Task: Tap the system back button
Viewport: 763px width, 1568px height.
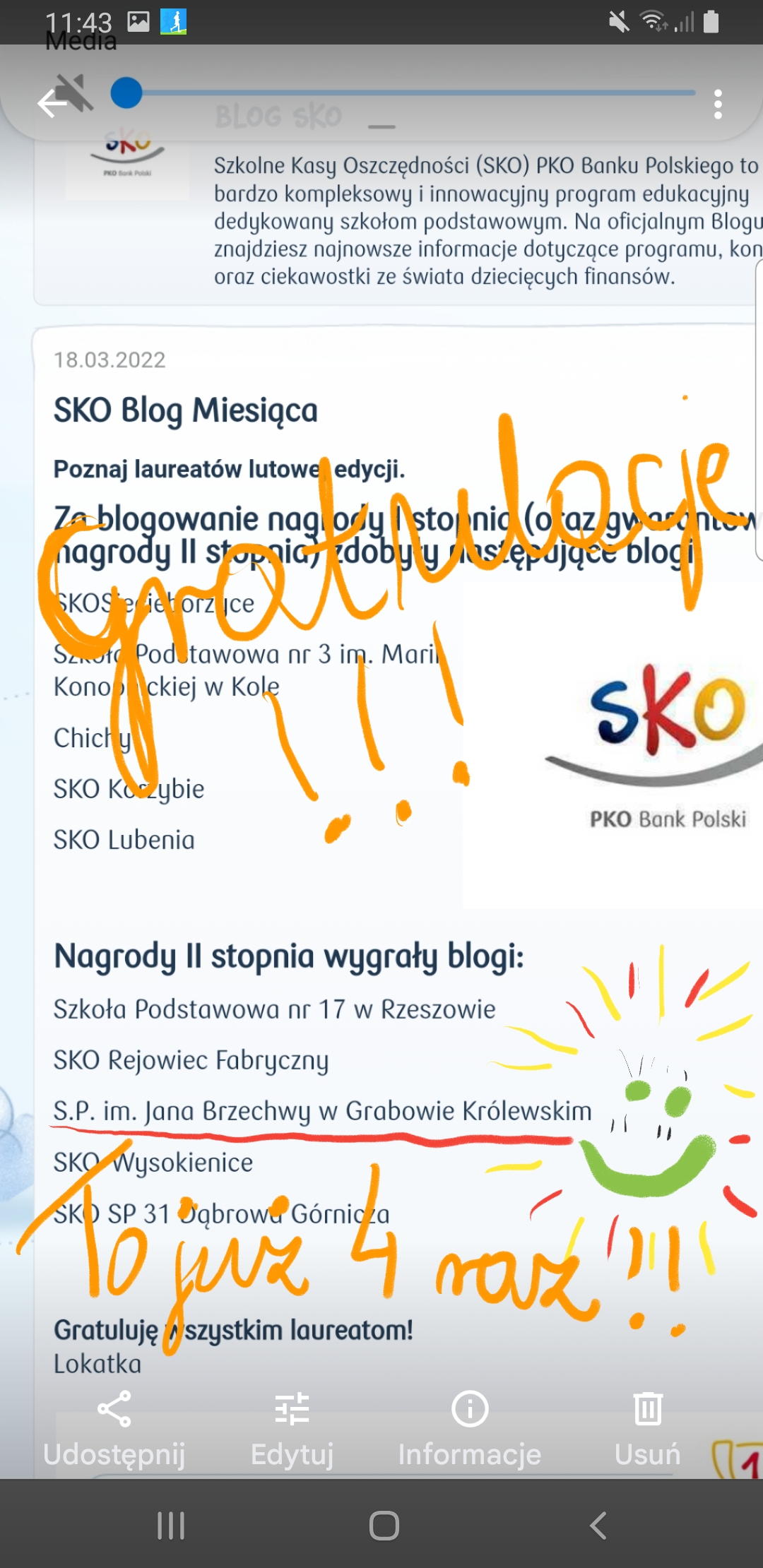Action: click(598, 1526)
